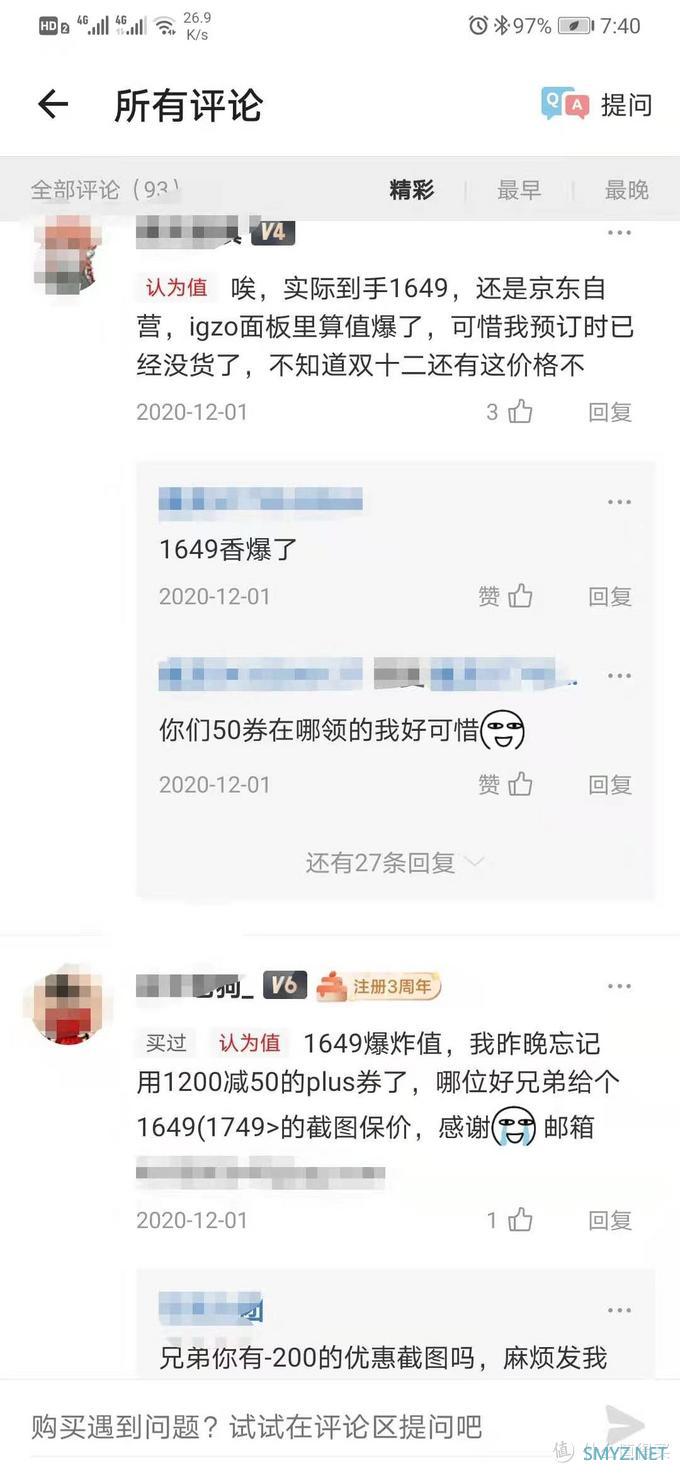Open overflow menu on the igzo面板 comment
680x1473 pixels.
[619, 234]
